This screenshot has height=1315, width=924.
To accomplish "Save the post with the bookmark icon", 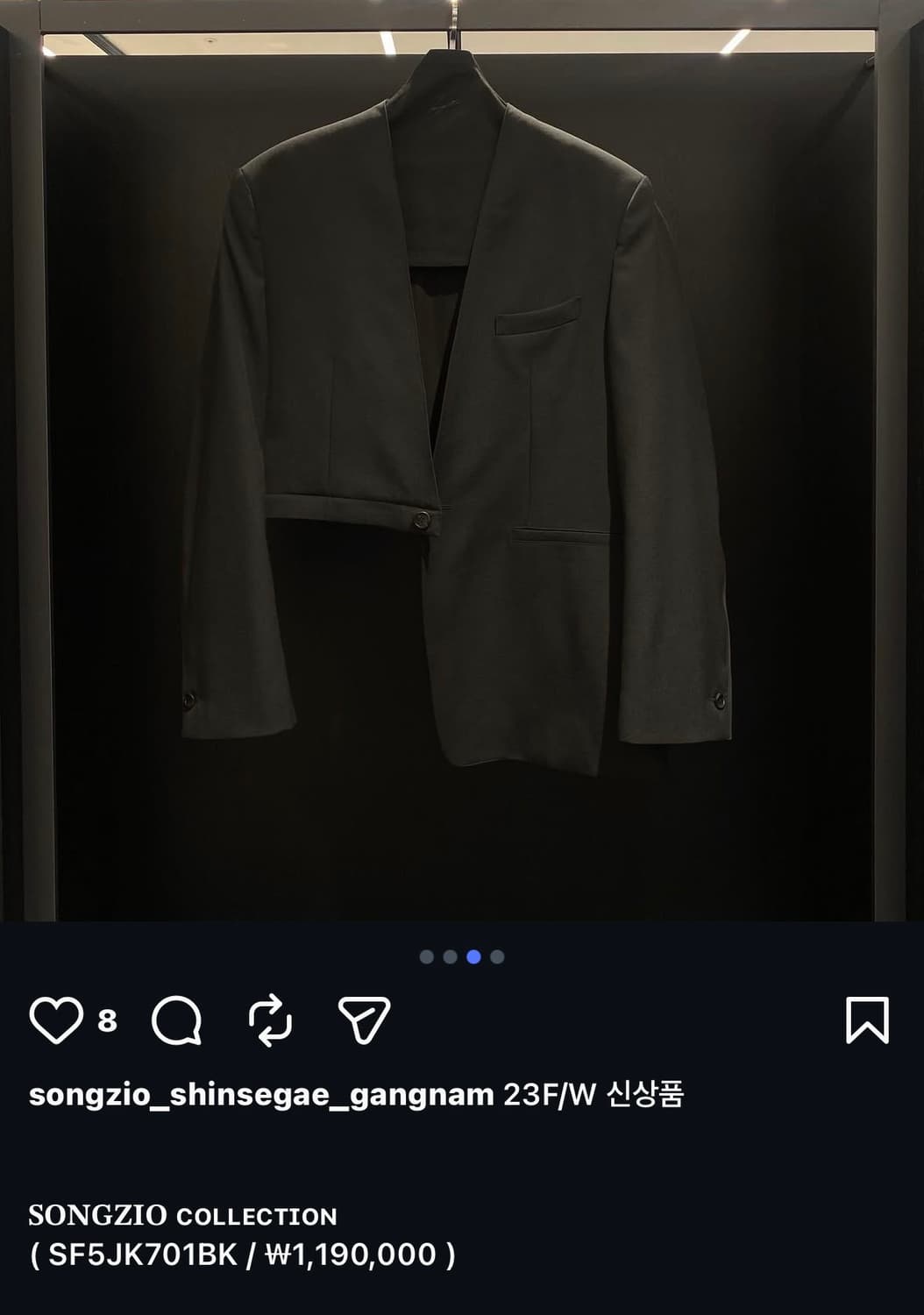I will [867, 1020].
